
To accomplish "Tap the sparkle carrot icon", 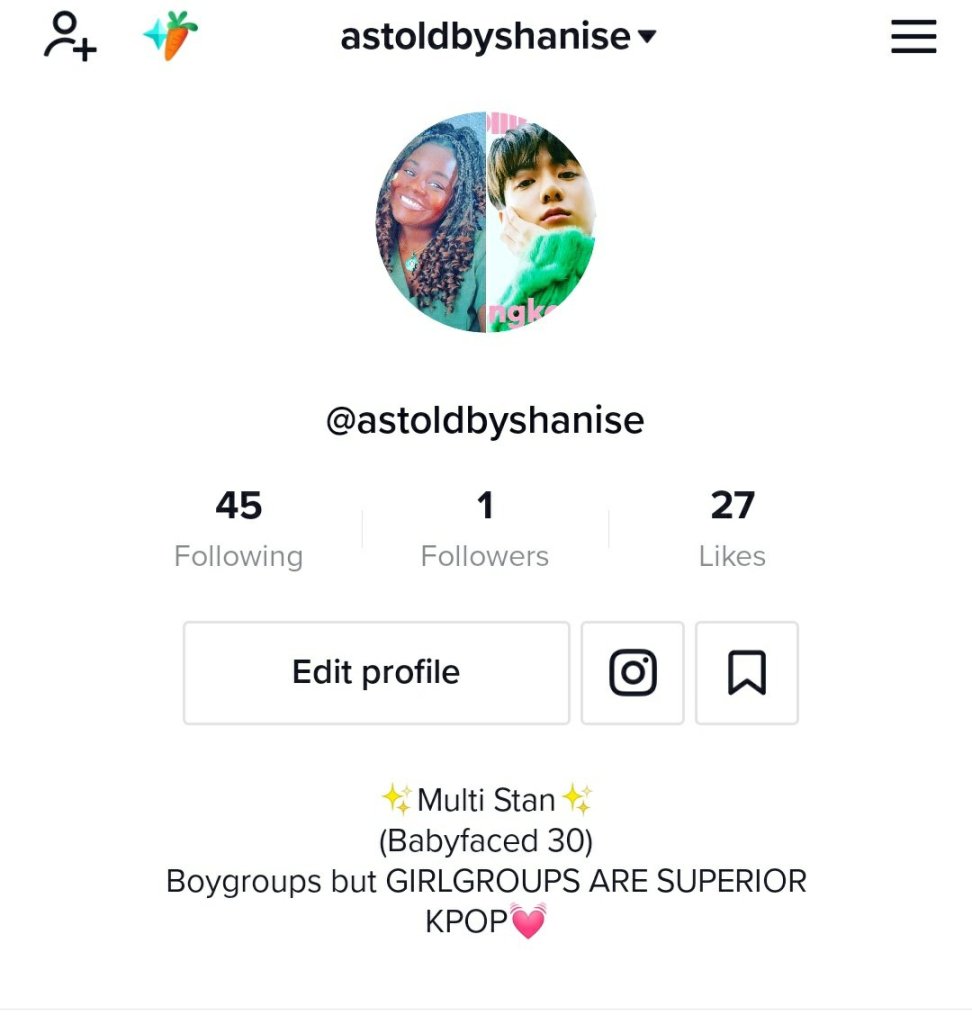I will [171, 36].
